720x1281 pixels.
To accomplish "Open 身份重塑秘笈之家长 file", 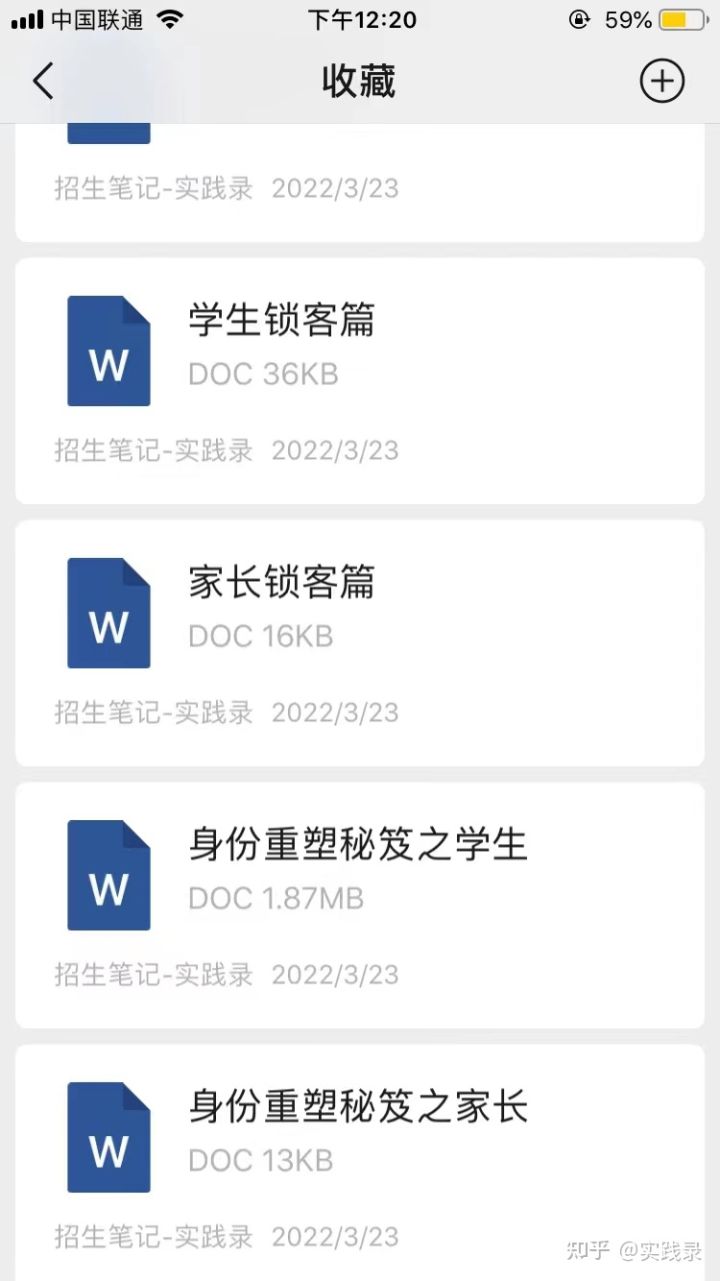I will pyautogui.click(x=357, y=1108).
